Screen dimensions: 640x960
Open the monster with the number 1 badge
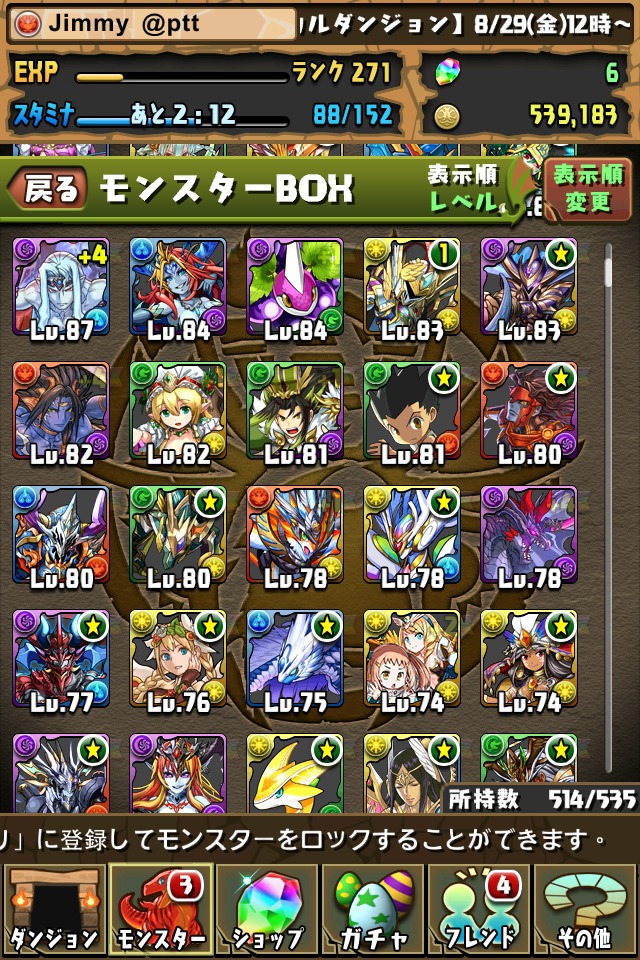(412, 286)
